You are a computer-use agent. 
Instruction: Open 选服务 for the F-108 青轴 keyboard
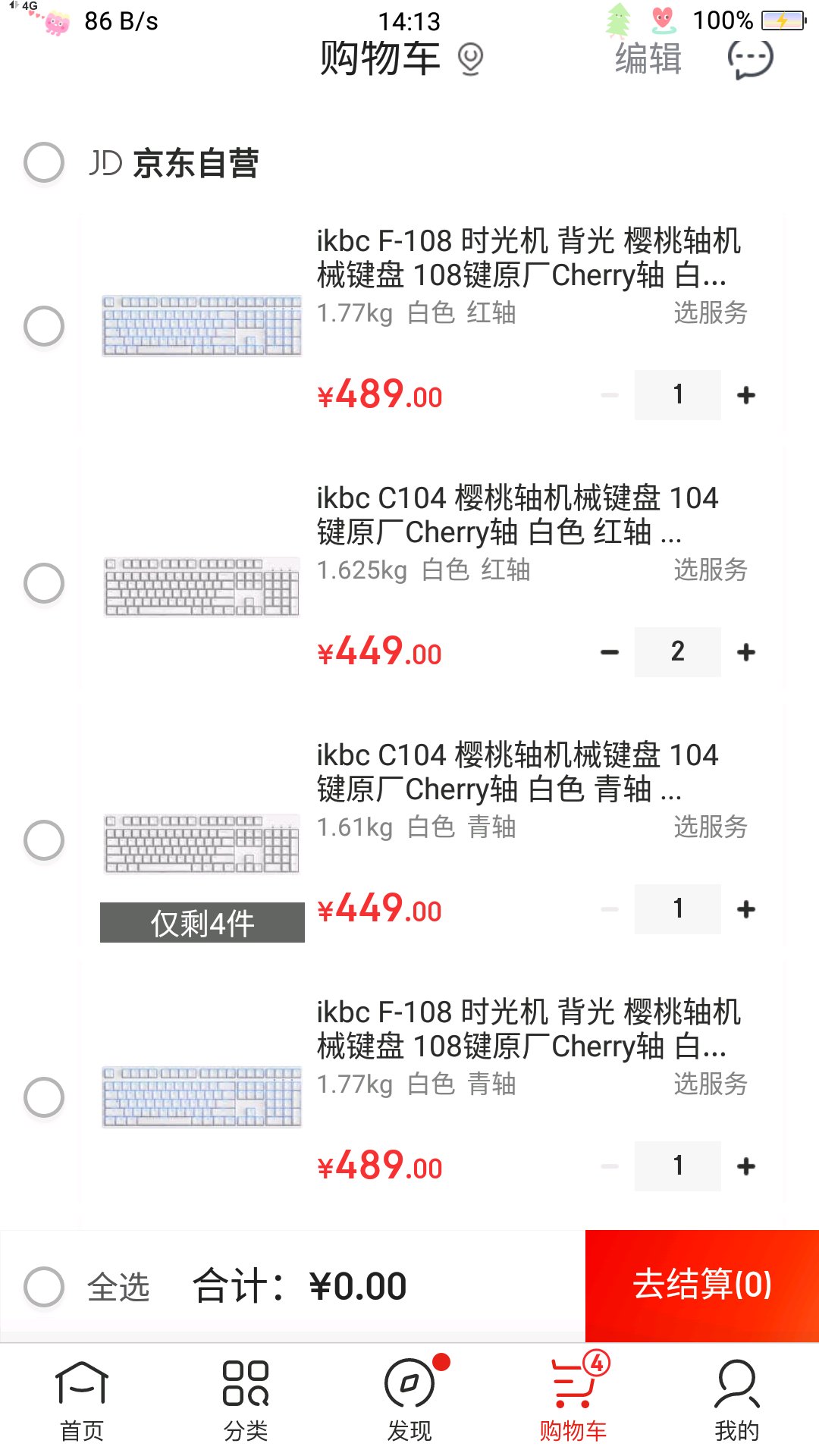pyautogui.click(x=710, y=1084)
